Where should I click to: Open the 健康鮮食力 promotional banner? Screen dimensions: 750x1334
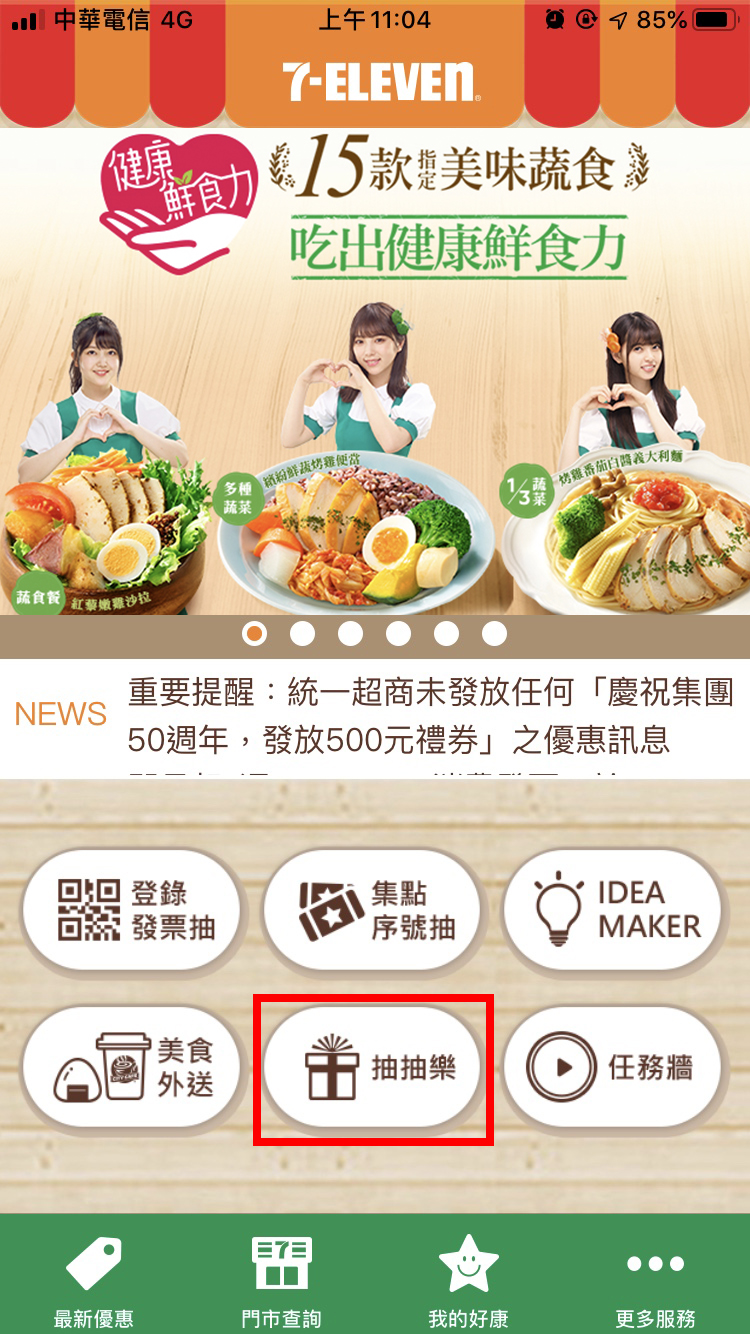[x=375, y=370]
